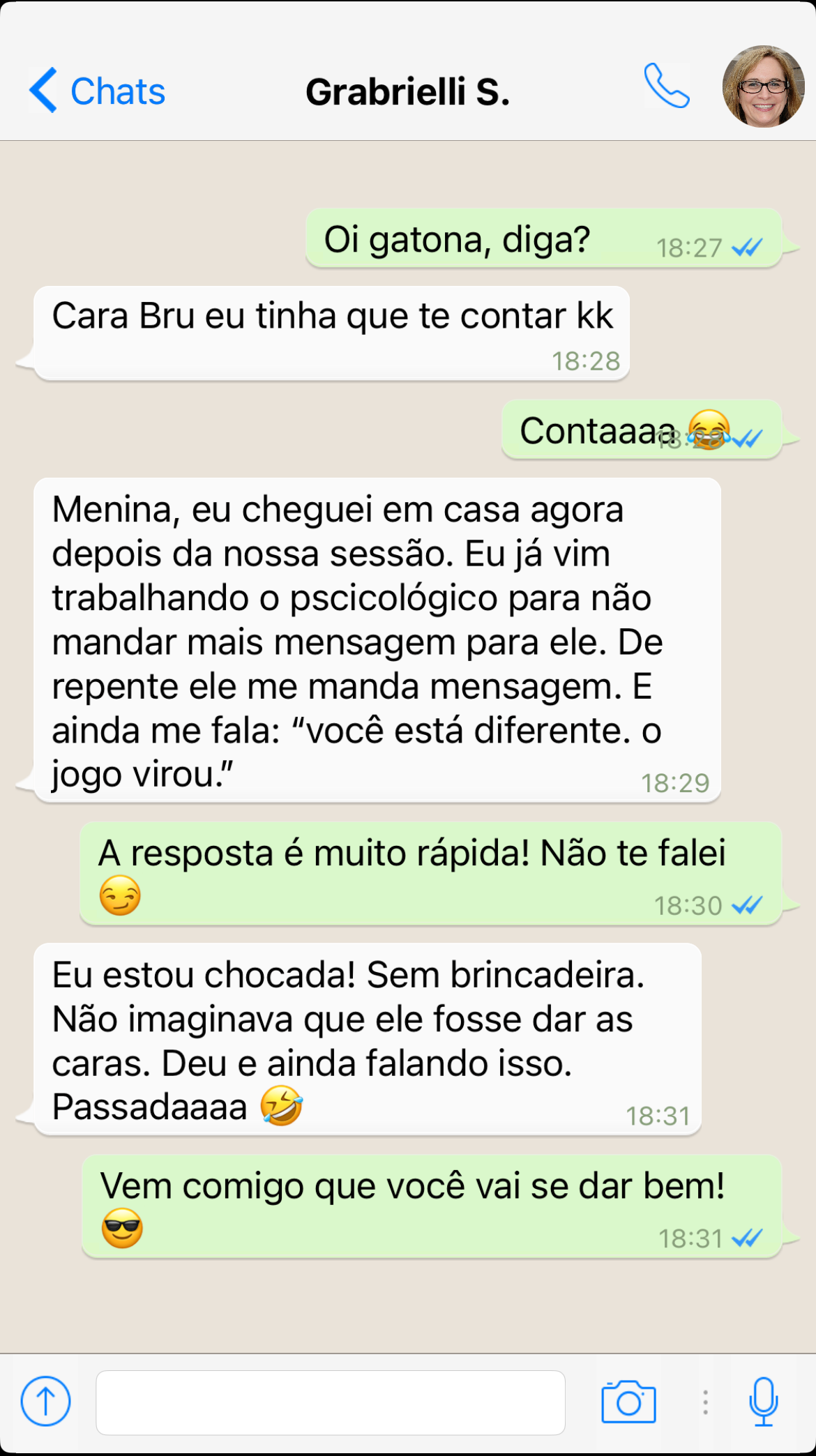Focus the message text field
816x1456 pixels.
click(331, 1402)
